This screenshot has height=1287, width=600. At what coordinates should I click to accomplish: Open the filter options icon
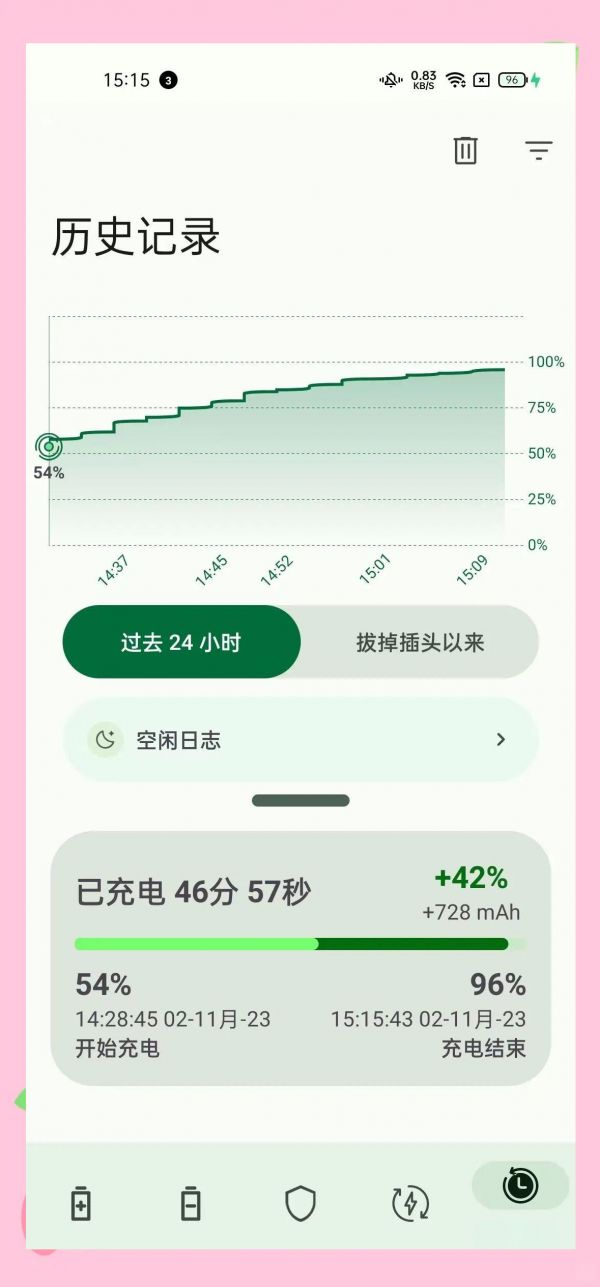click(x=539, y=150)
